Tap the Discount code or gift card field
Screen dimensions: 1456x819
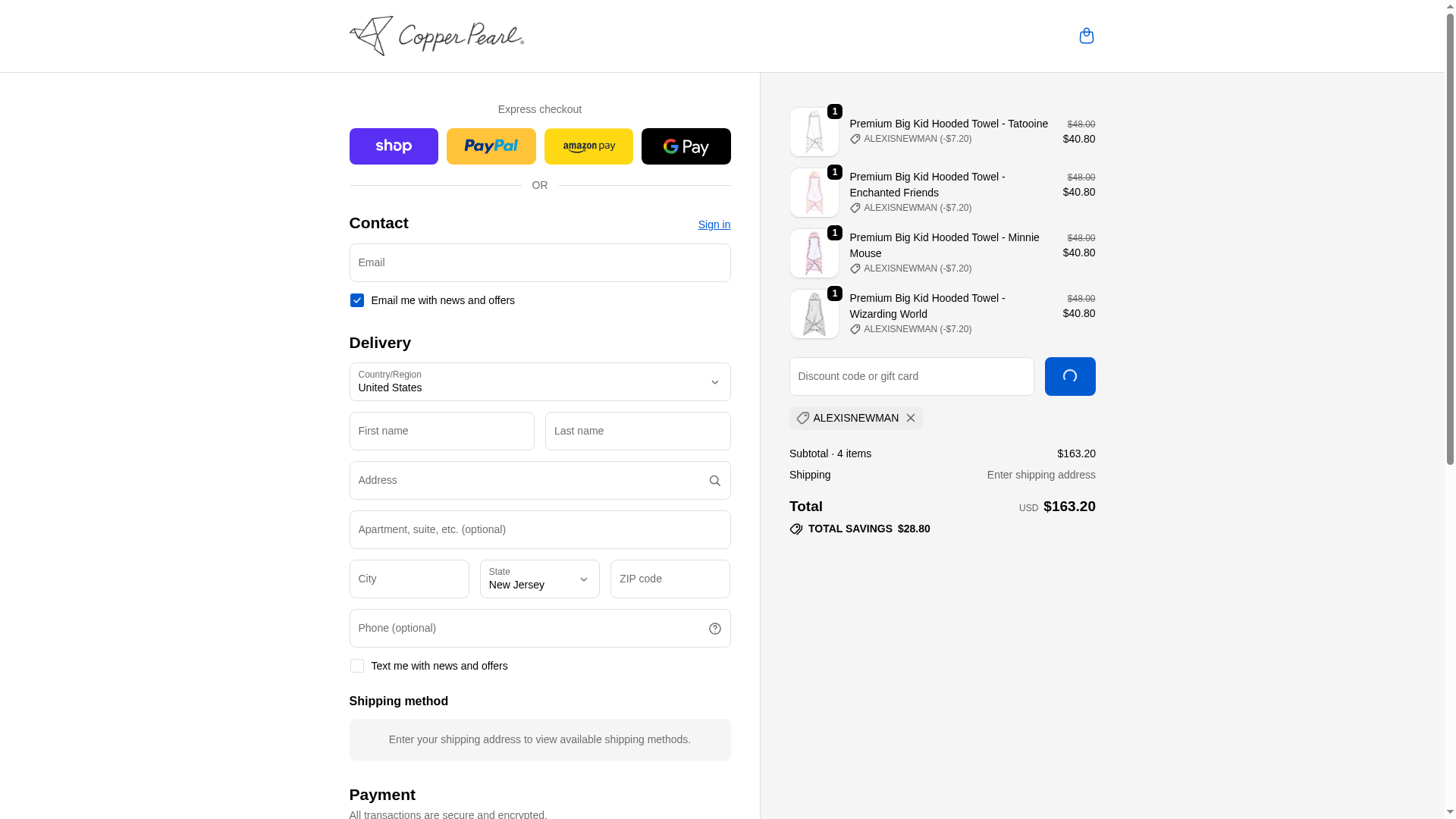tap(911, 376)
